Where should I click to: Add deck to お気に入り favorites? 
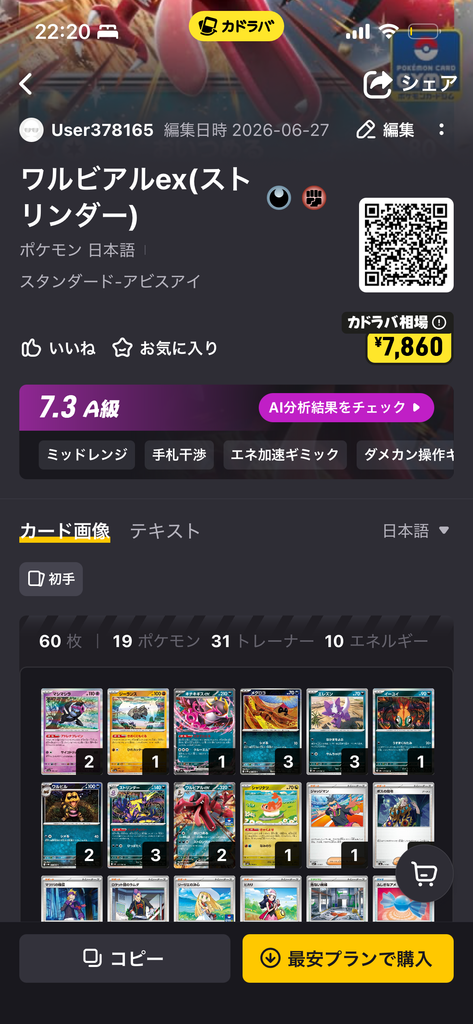(x=165, y=348)
